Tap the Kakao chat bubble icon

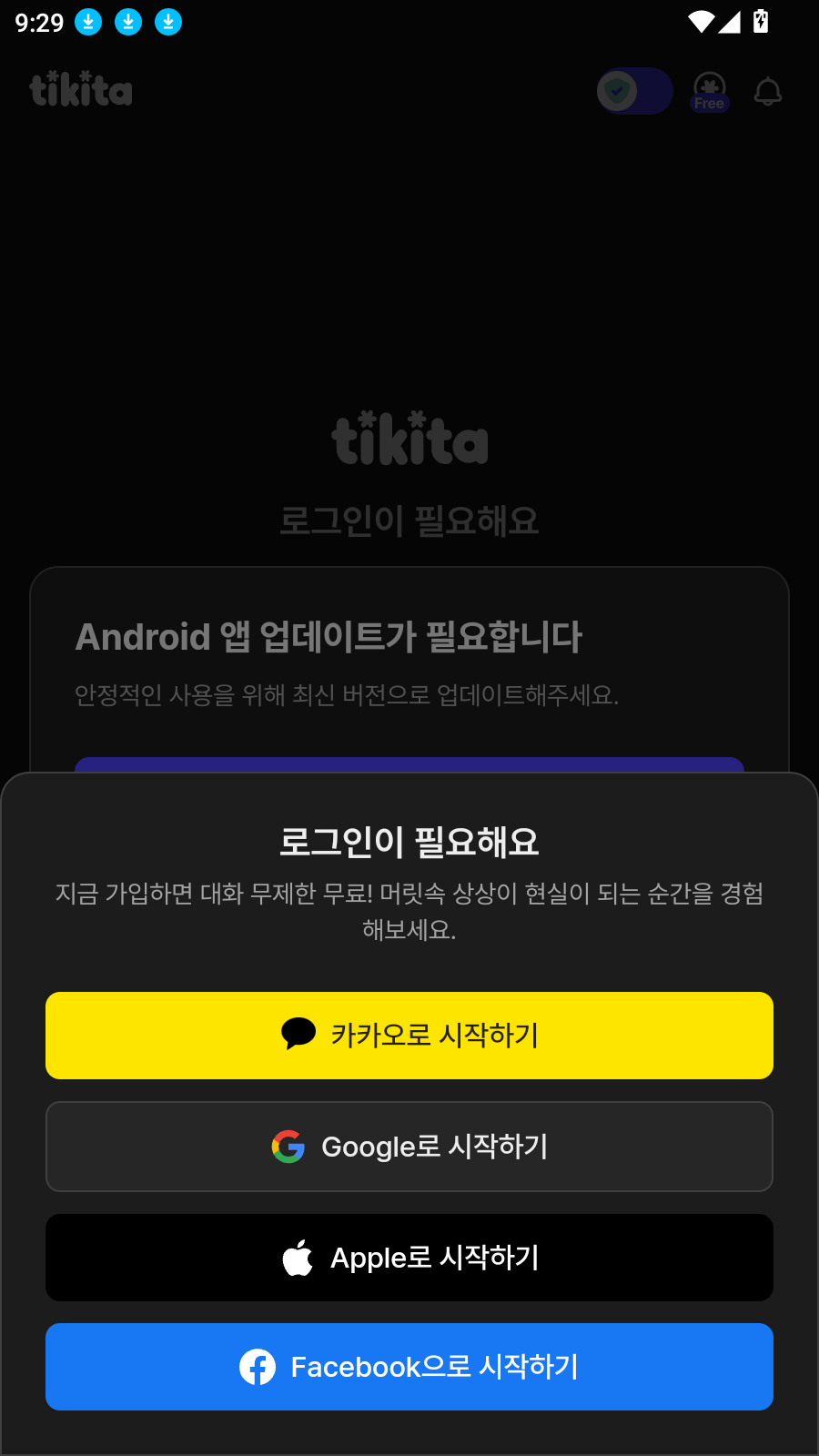[x=296, y=1035]
